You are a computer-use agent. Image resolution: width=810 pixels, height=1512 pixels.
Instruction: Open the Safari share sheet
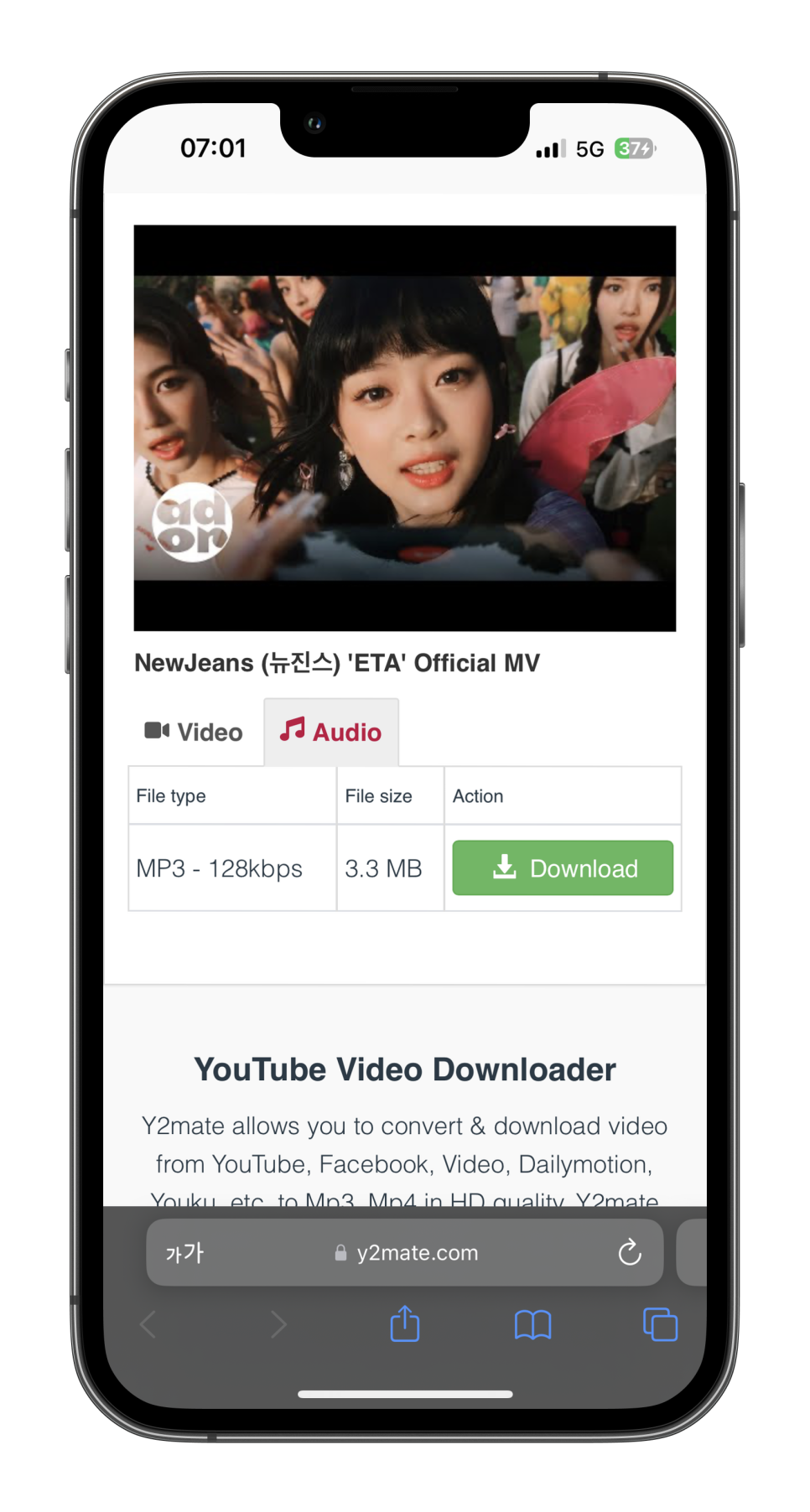point(405,1324)
